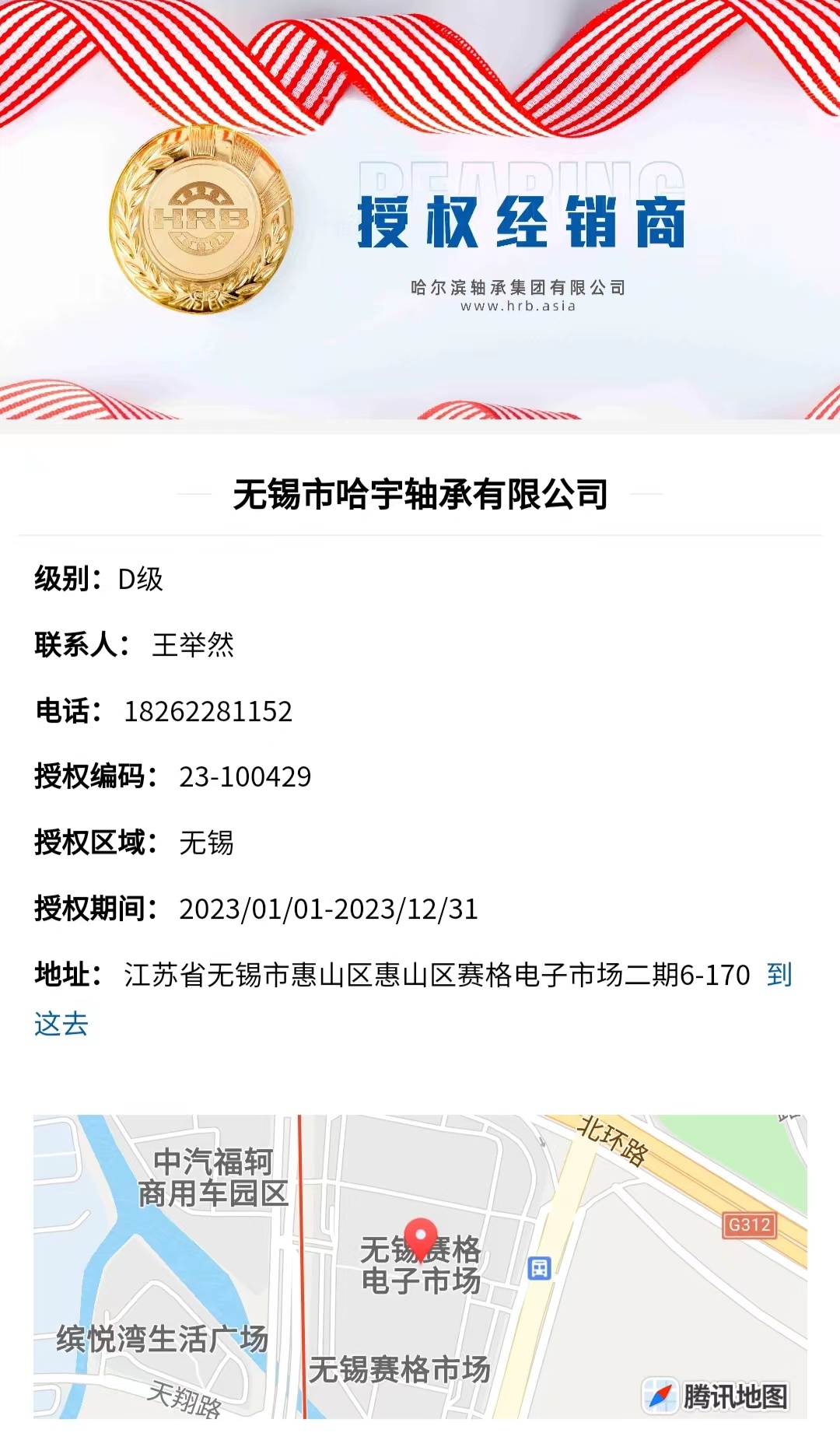Open the Tencent map showing 无锡赛格电子市场
This screenshot has width=840, height=1440.
point(420,1267)
